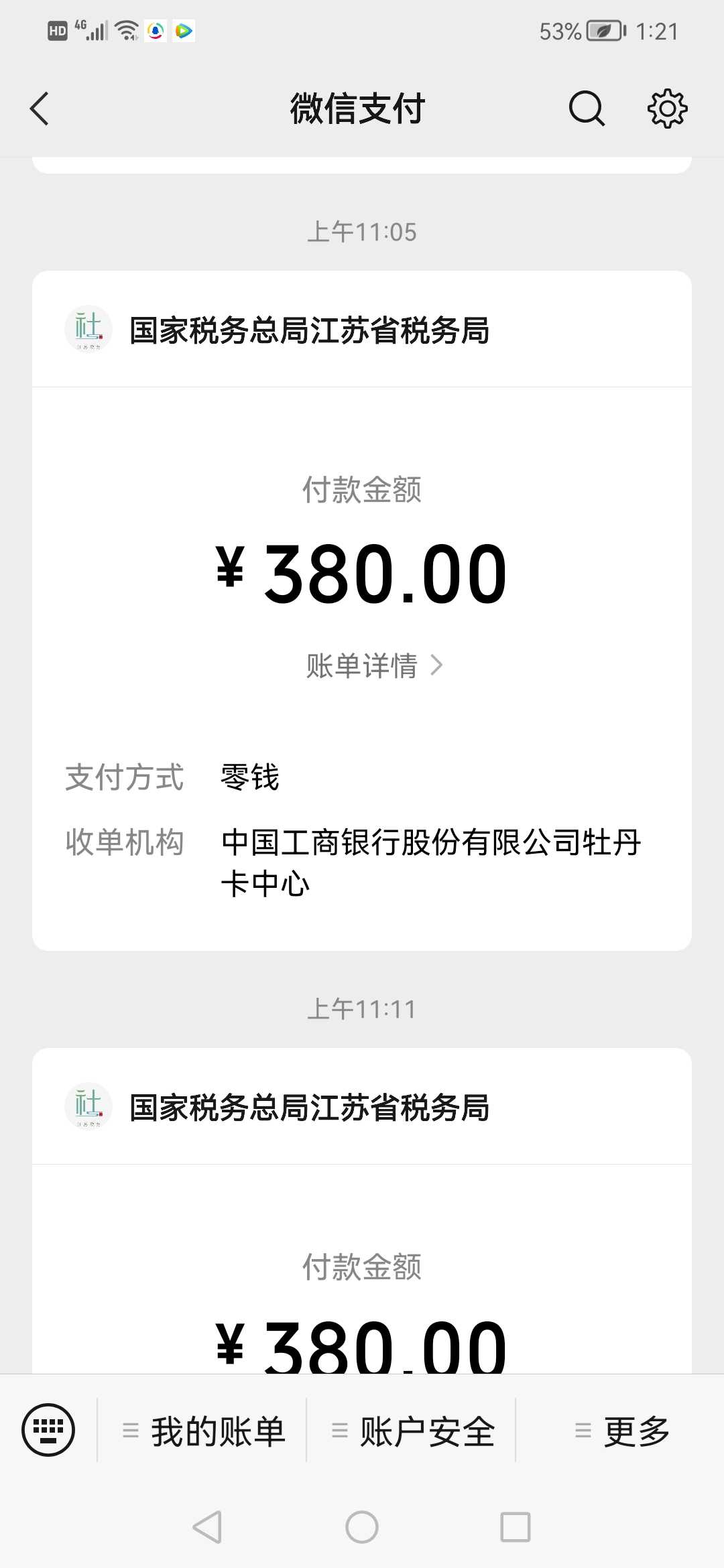Screen dimensions: 724x1568
Task: Open the 账户安全 menu
Action: 413,1431
